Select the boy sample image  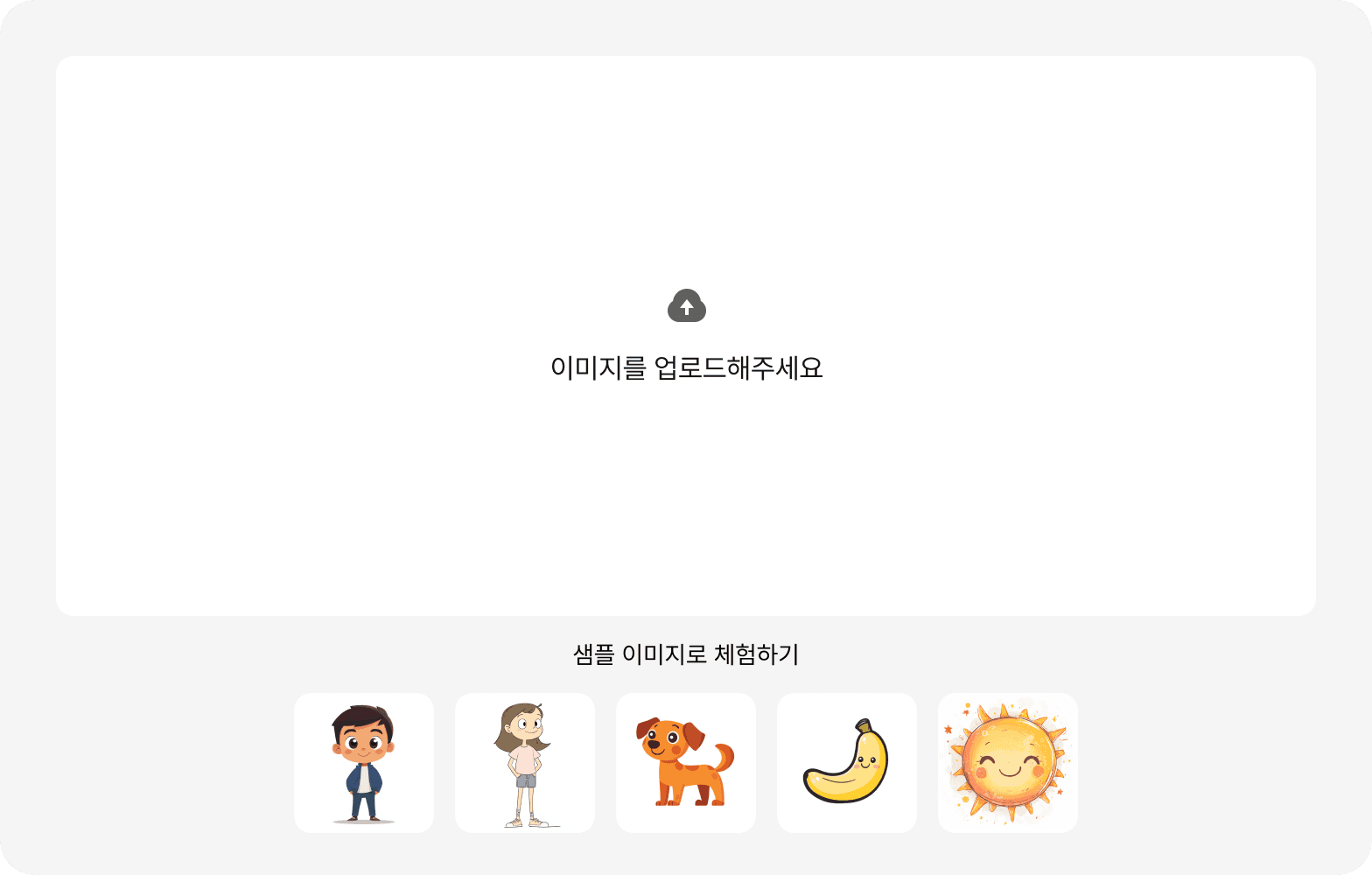[x=364, y=763]
